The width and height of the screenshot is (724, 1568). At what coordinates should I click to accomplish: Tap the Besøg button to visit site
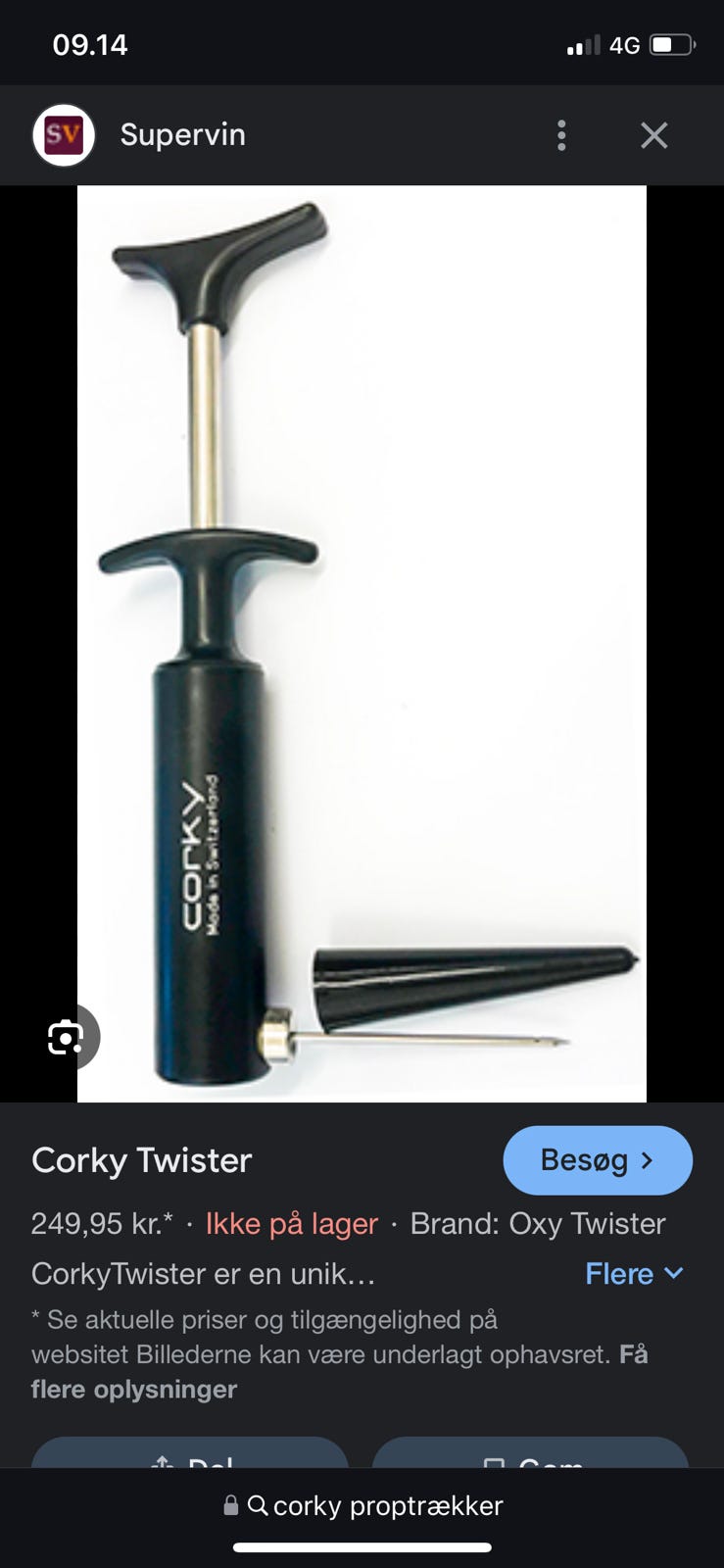coord(597,1160)
